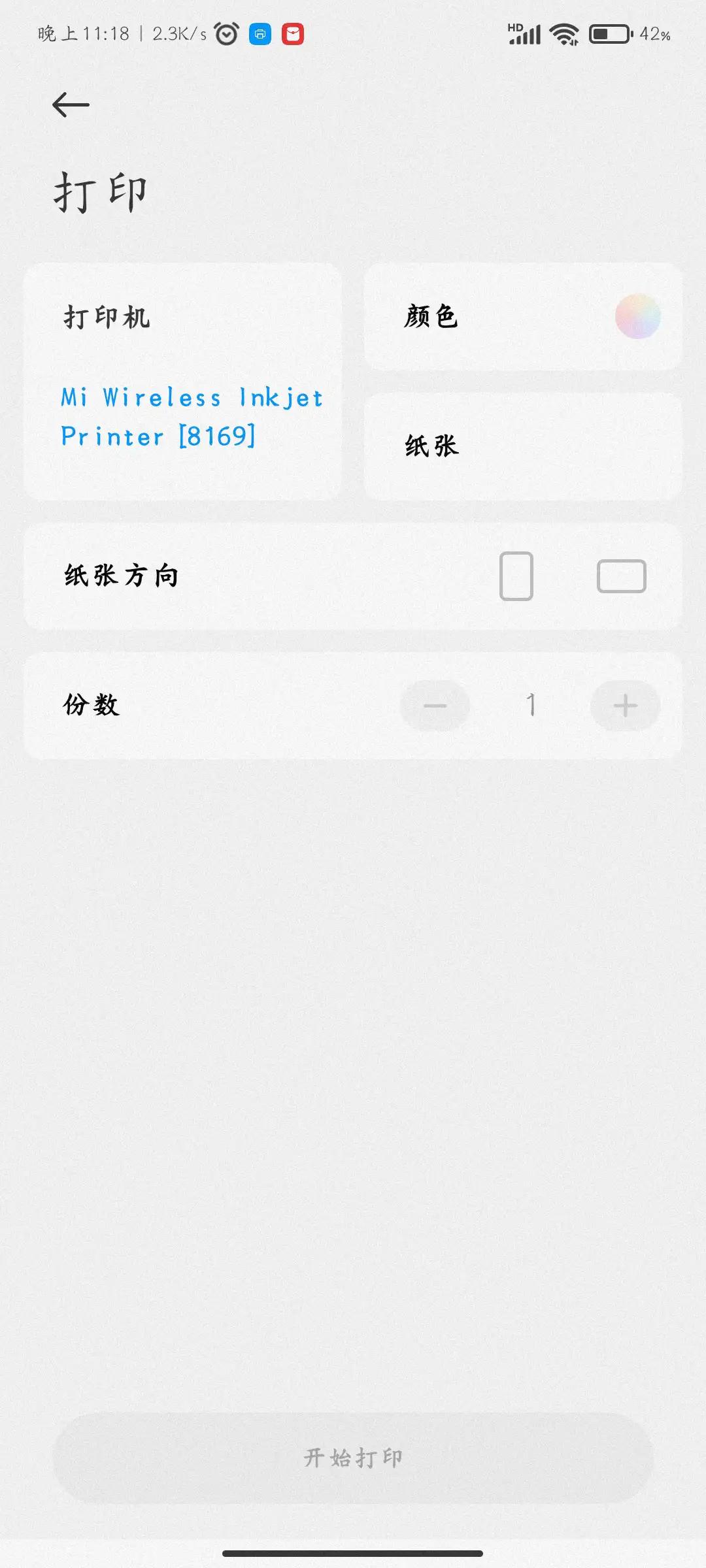Image resolution: width=706 pixels, height=1568 pixels.
Task: Go back from the 打印 screen
Action: [x=71, y=105]
